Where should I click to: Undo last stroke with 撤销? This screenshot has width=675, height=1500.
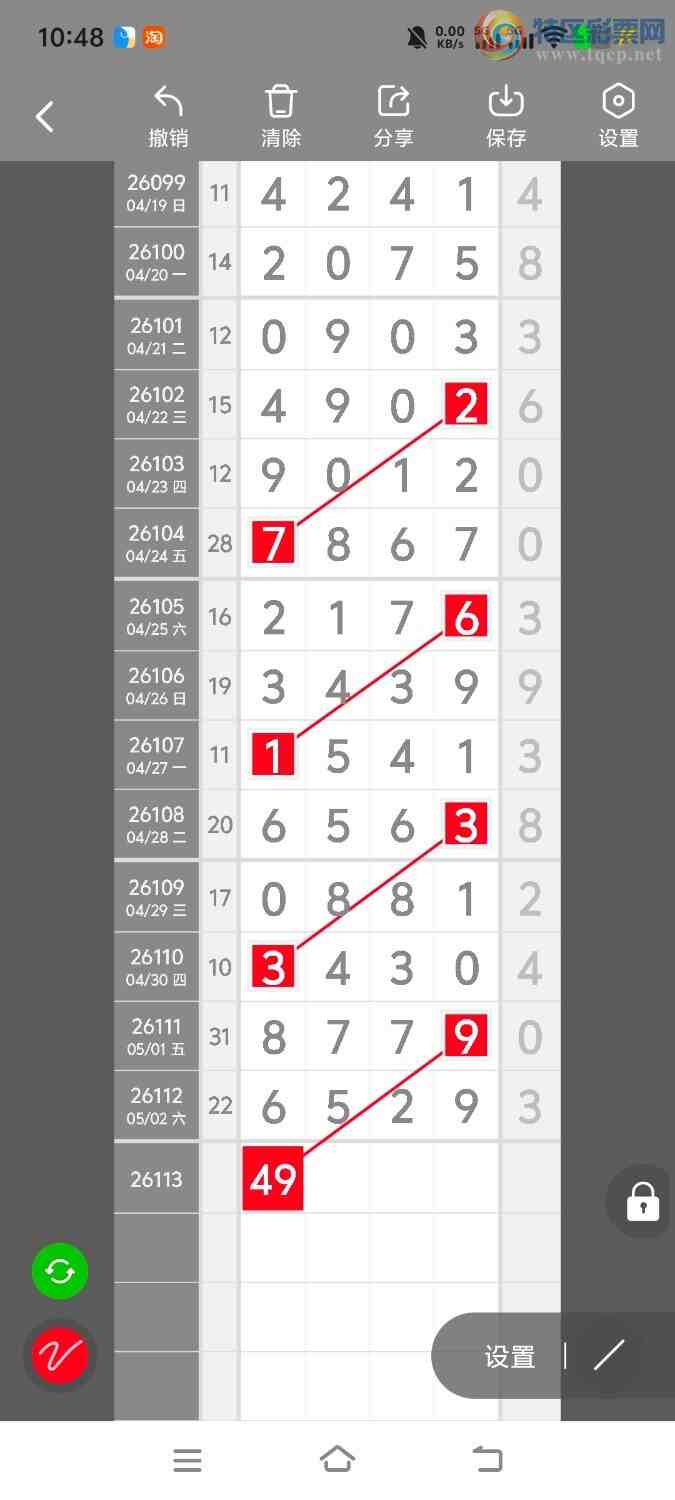(x=168, y=117)
